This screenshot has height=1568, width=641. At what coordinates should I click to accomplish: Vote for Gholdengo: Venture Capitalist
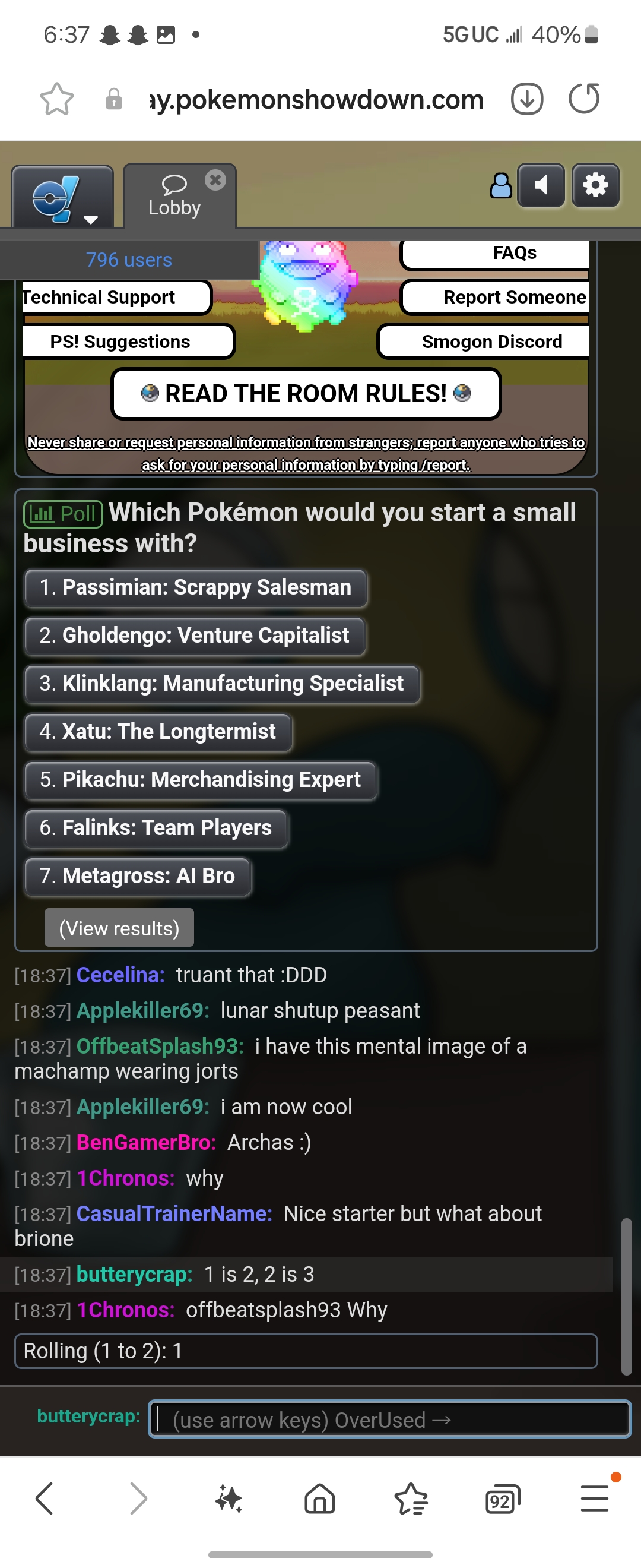pyautogui.click(x=195, y=636)
